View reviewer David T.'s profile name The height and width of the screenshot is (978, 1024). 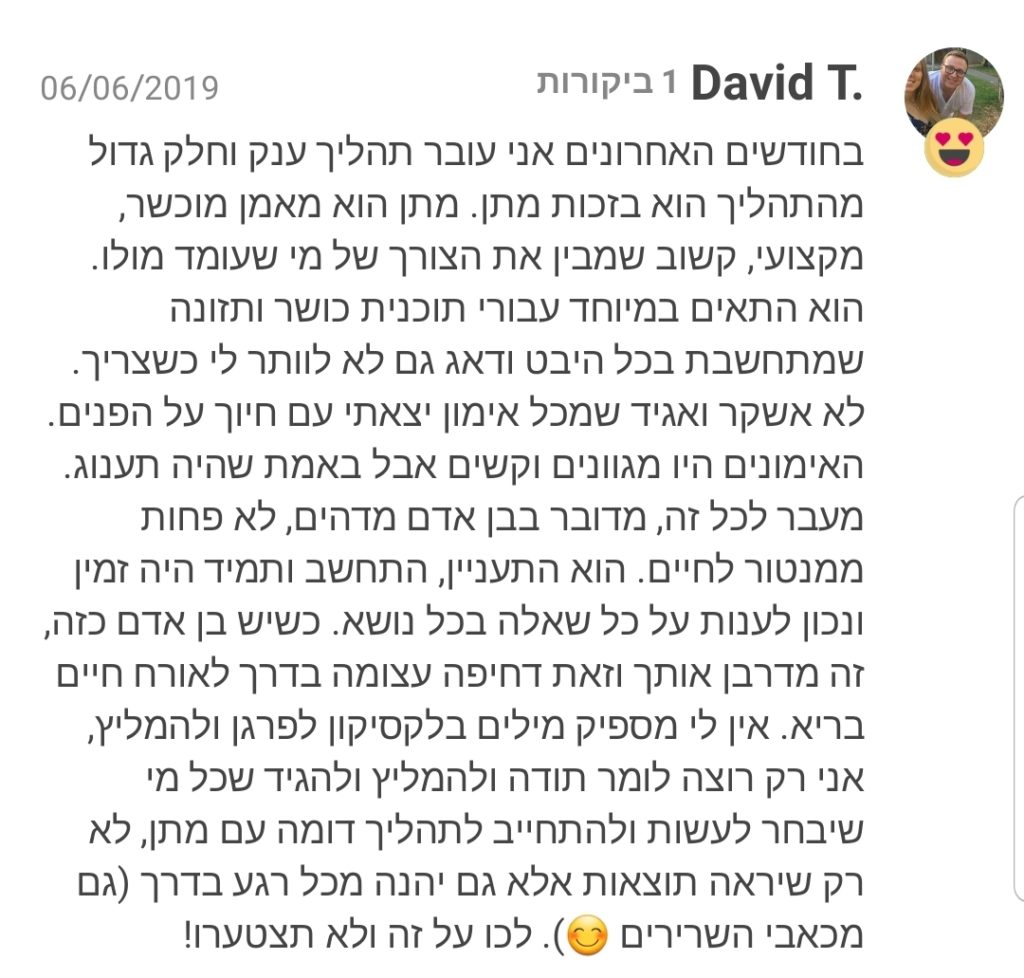pyautogui.click(x=775, y=84)
